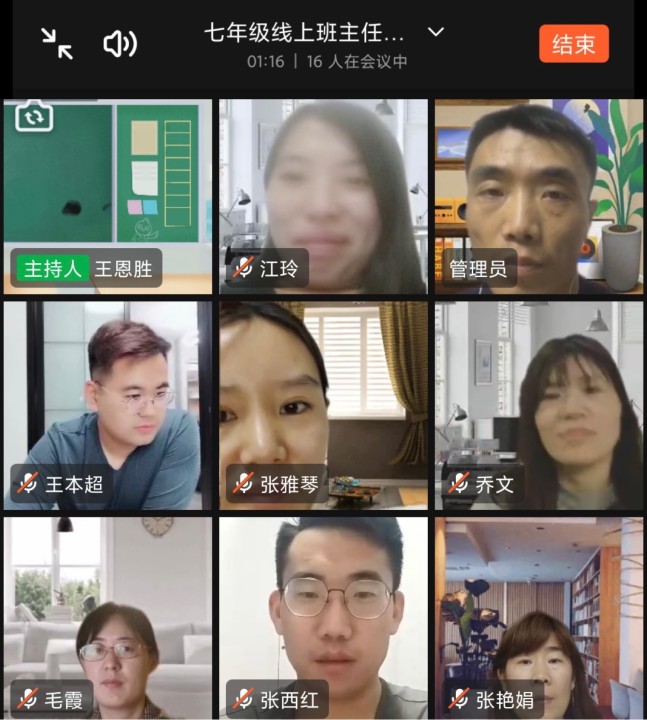Open 张艳娟's video tile
The height and width of the screenshot is (720, 647).
[x=539, y=617]
